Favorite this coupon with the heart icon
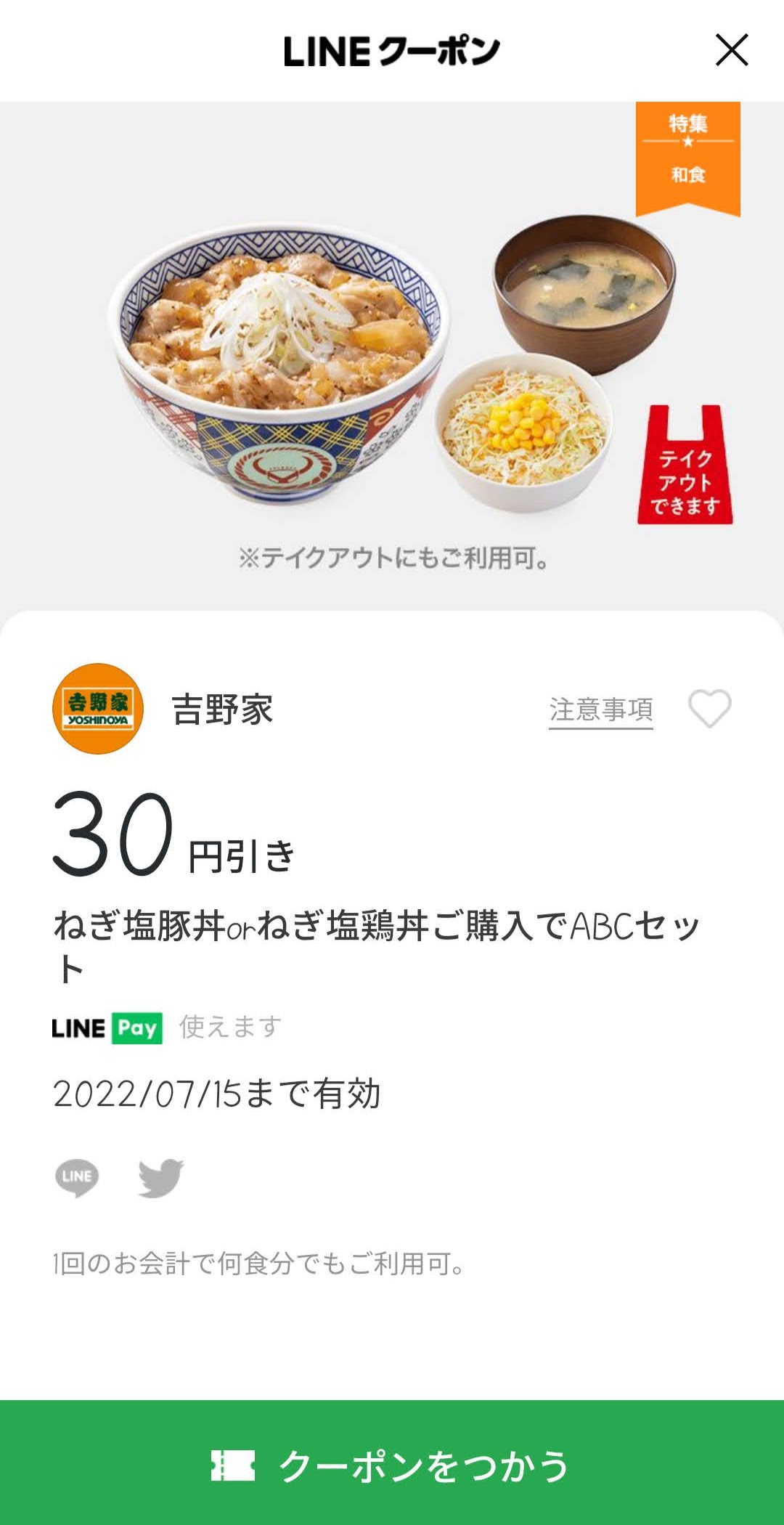Viewport: 784px width, 1525px height. pyautogui.click(x=709, y=708)
